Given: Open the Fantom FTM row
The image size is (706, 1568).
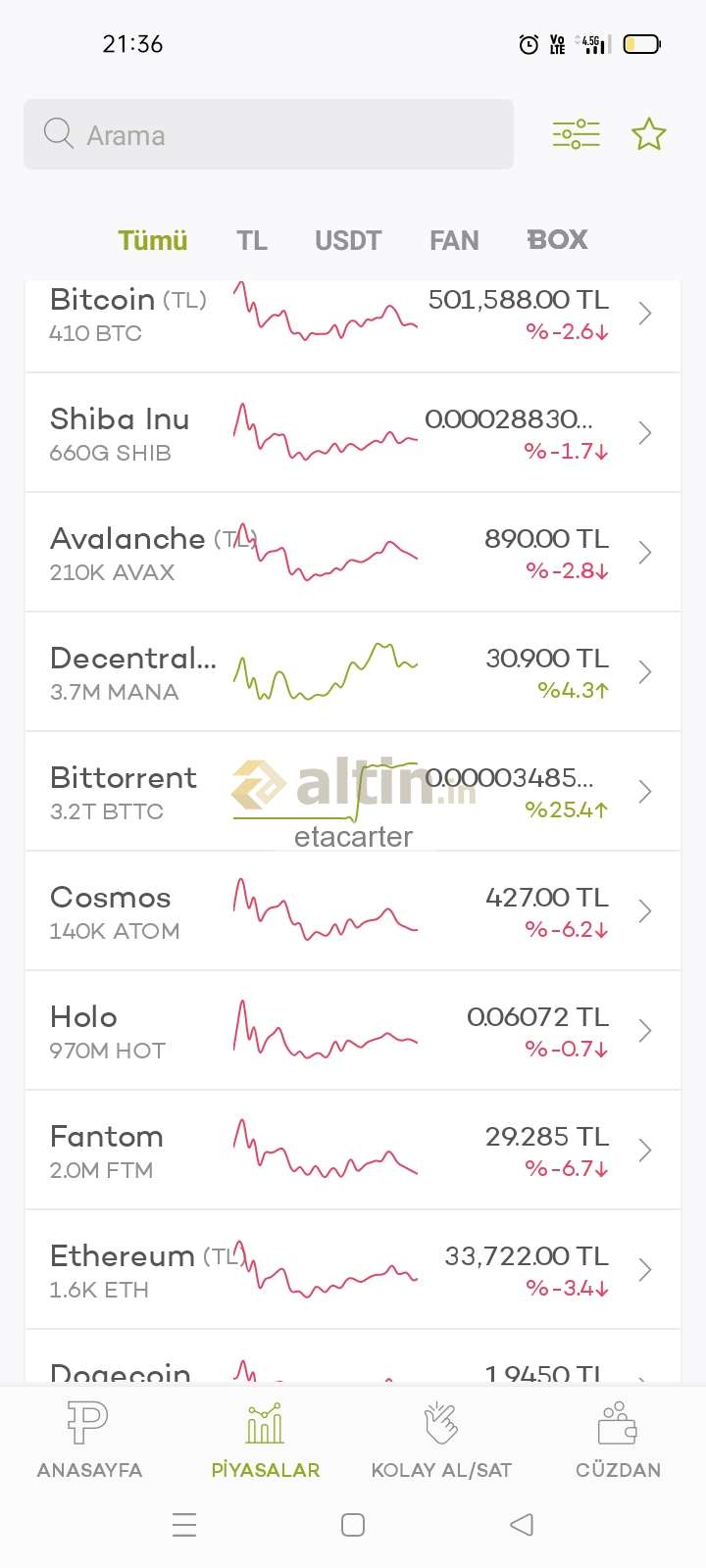Looking at the screenshot, I should 353,1151.
